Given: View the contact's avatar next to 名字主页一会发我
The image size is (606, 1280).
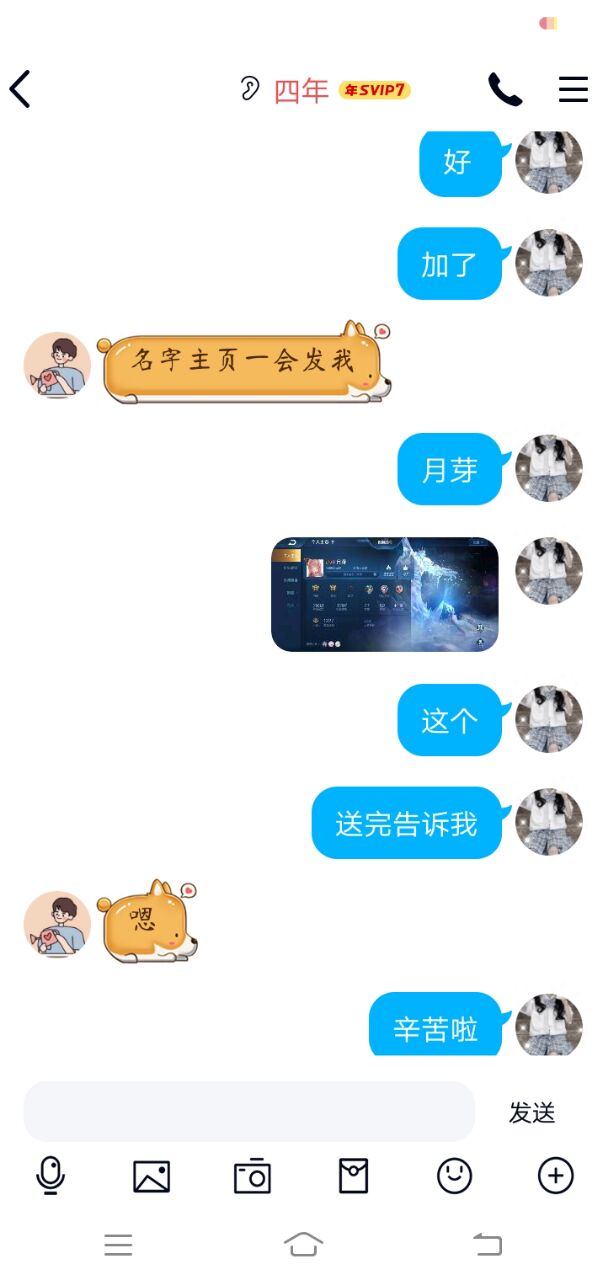Looking at the screenshot, I should (x=57, y=366).
